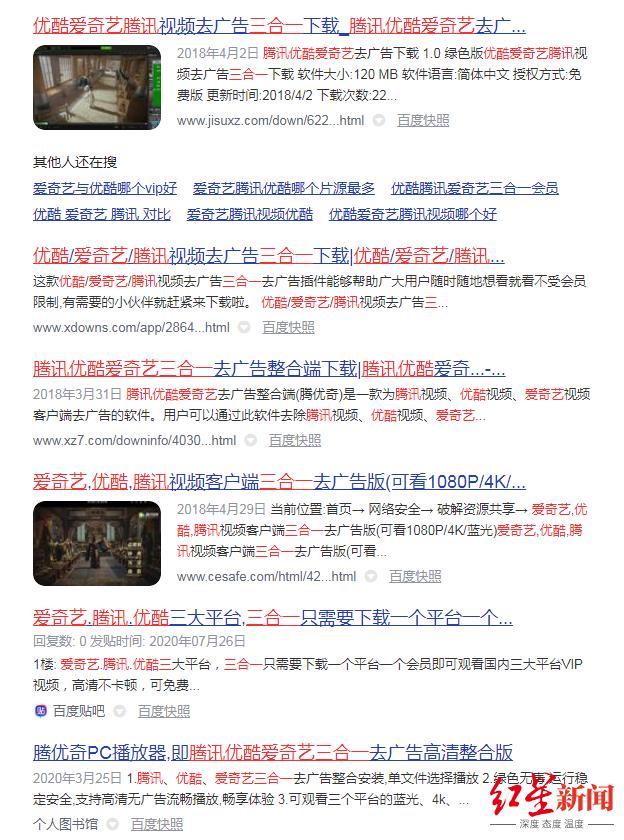
Task: Search related query 爱奇艺腾讯优酷哪个片源最多
Action: [284, 188]
